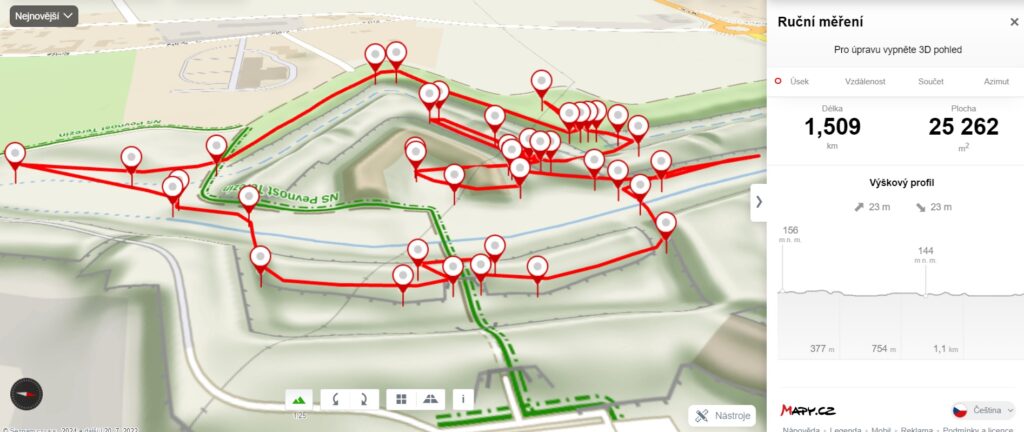Change language from Čeština dropdown
Screen dimensions: 1024x432
click(x=982, y=410)
